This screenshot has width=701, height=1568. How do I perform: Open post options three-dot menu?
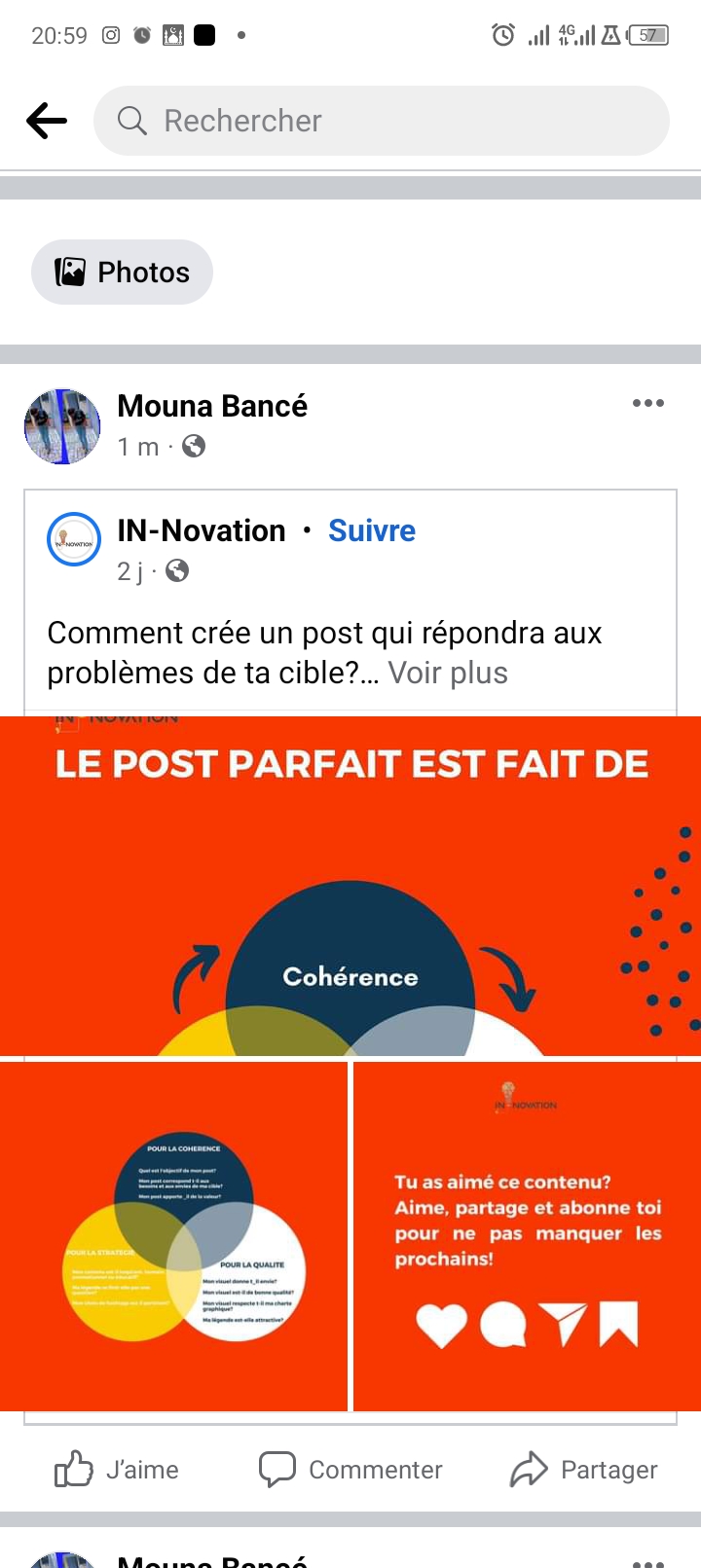pos(647,403)
